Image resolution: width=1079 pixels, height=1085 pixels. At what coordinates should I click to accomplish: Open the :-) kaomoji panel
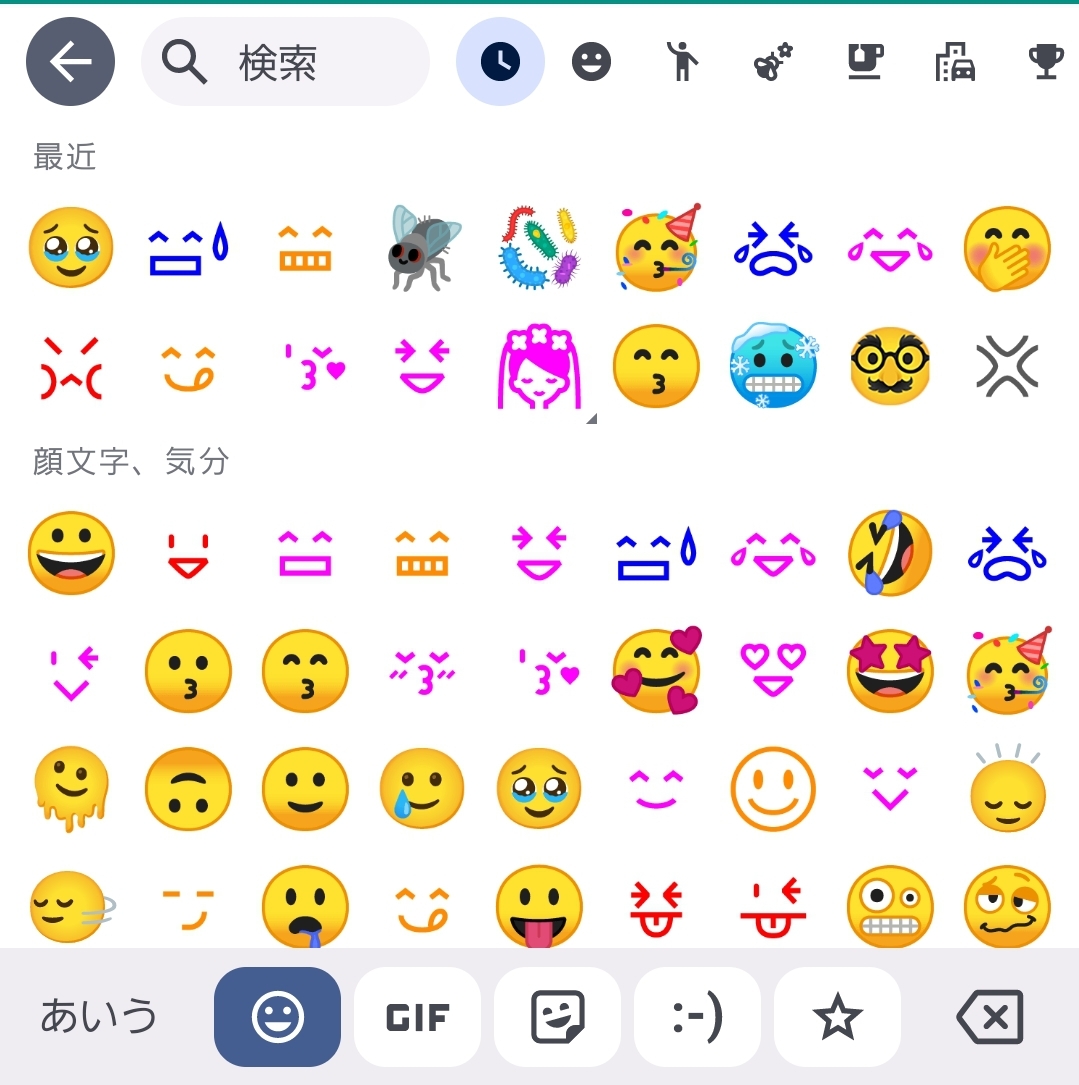click(x=697, y=1017)
